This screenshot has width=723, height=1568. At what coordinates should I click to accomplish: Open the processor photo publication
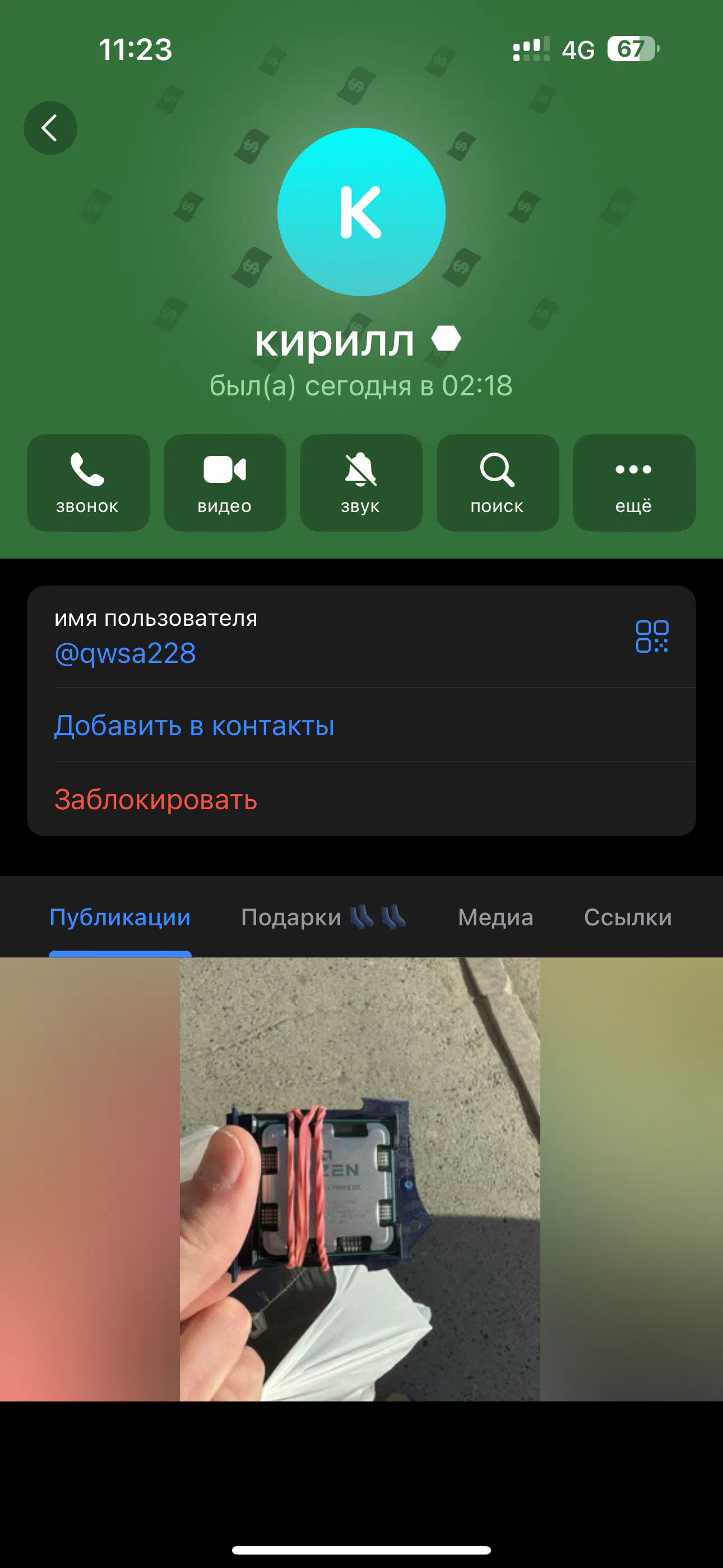[x=360, y=1180]
